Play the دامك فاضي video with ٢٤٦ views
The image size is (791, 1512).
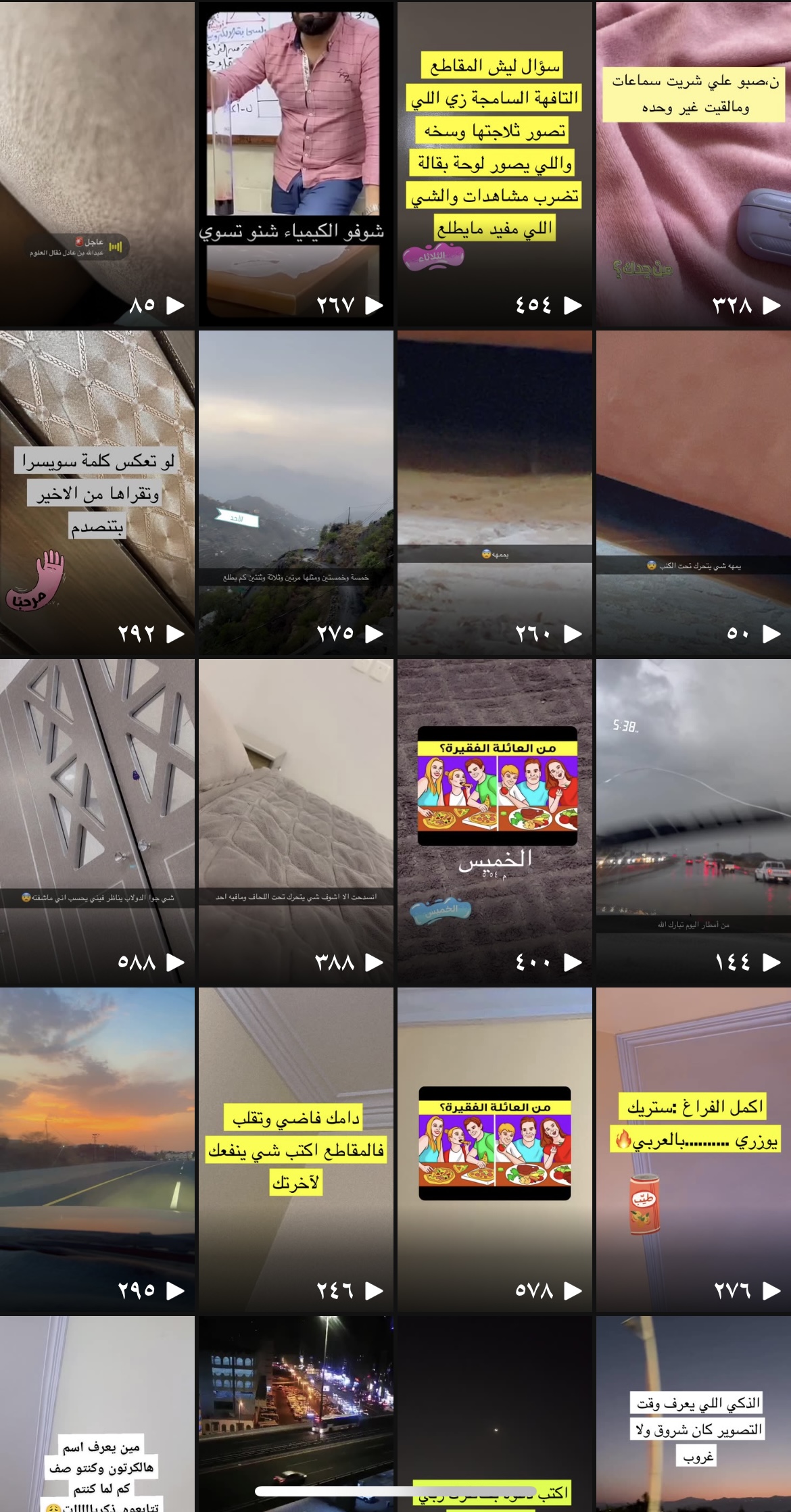point(295,1149)
